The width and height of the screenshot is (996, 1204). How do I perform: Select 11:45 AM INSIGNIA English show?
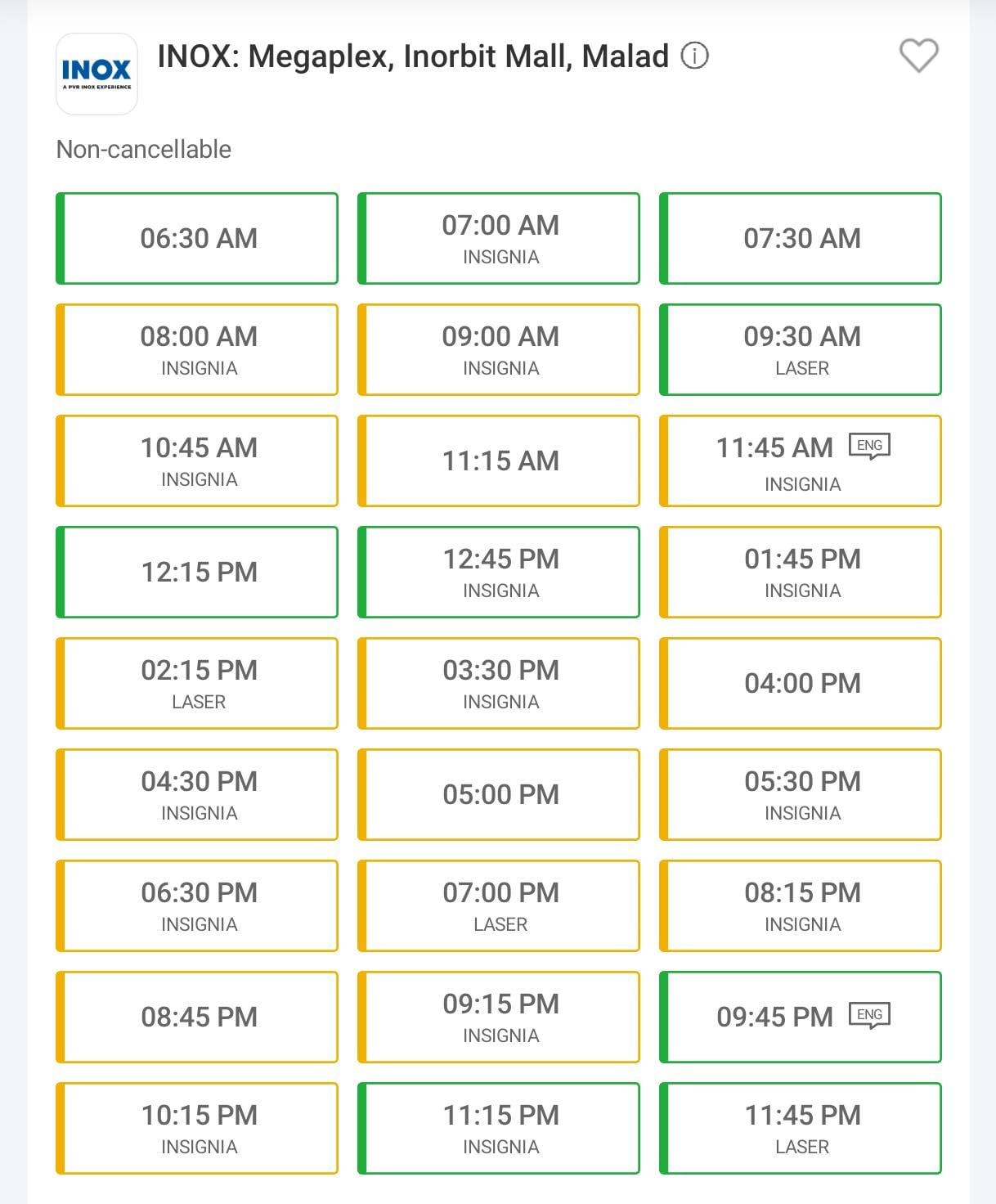(801, 461)
